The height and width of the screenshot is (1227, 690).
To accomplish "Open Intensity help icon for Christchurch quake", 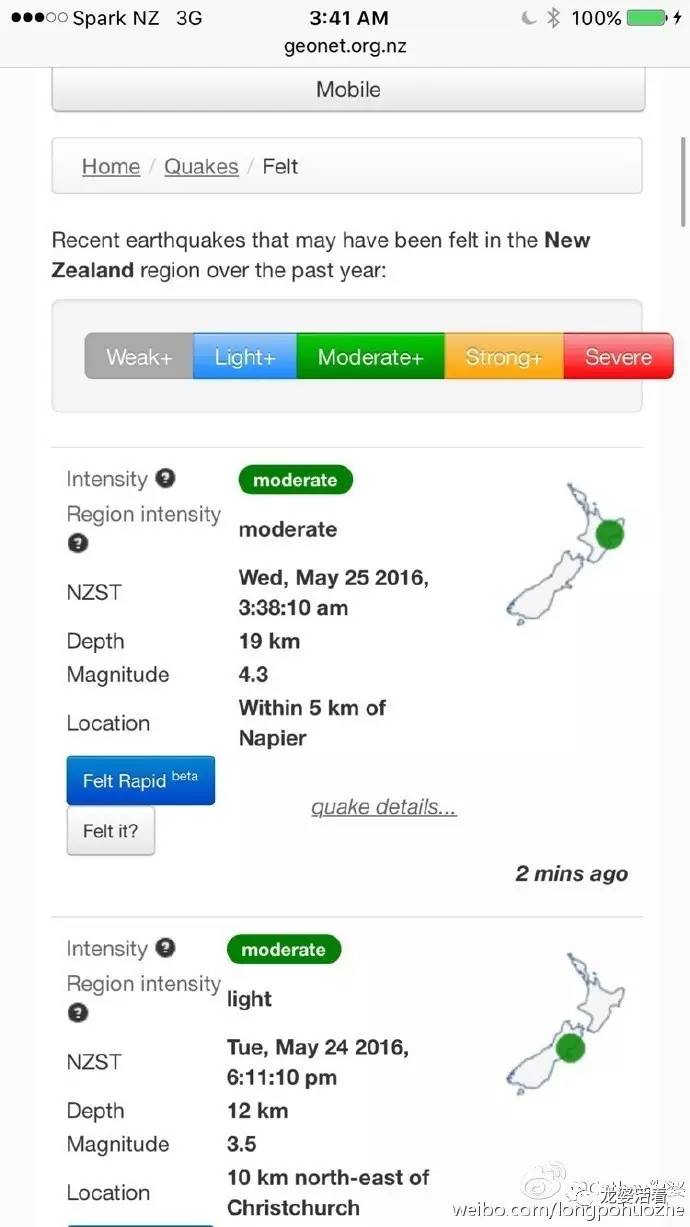I will pos(166,948).
